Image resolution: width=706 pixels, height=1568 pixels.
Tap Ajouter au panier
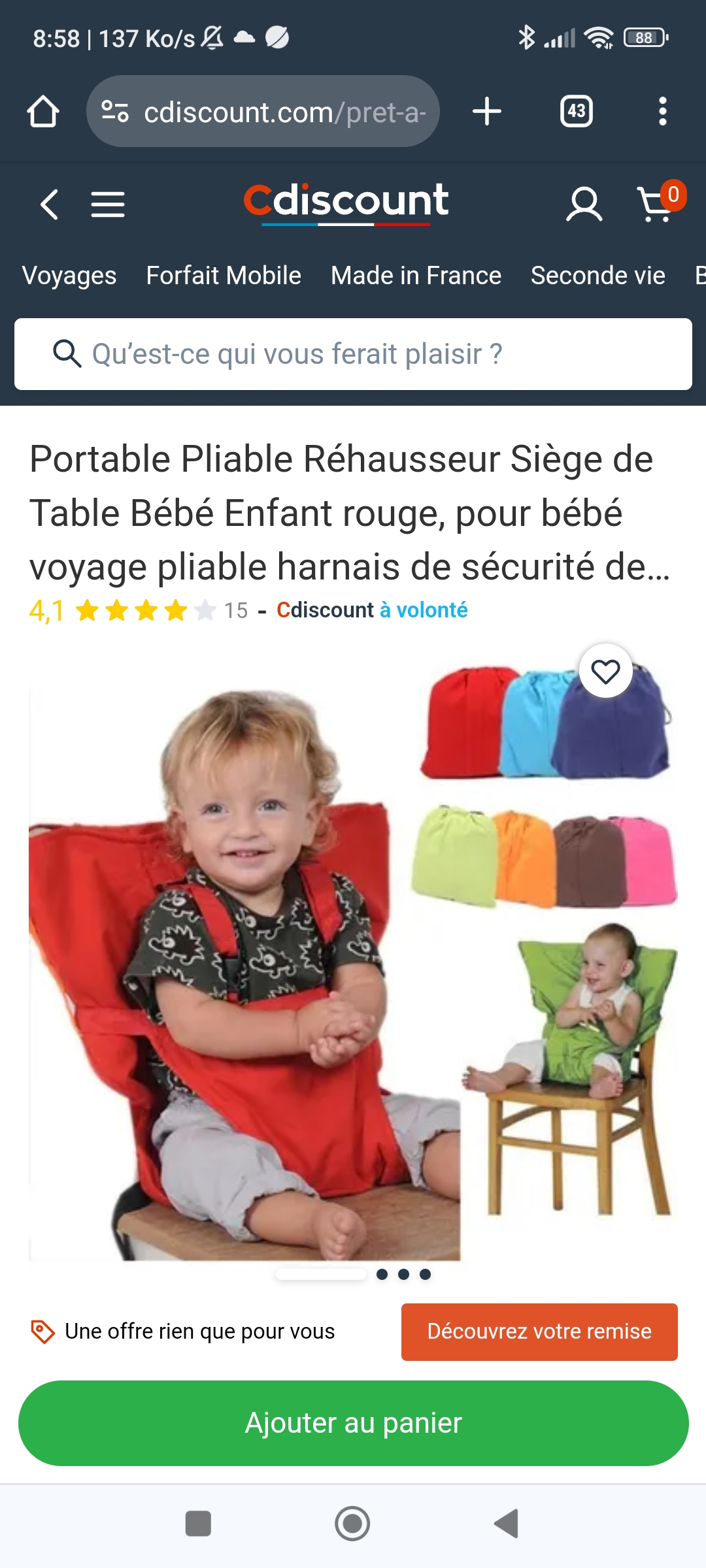[353, 1423]
